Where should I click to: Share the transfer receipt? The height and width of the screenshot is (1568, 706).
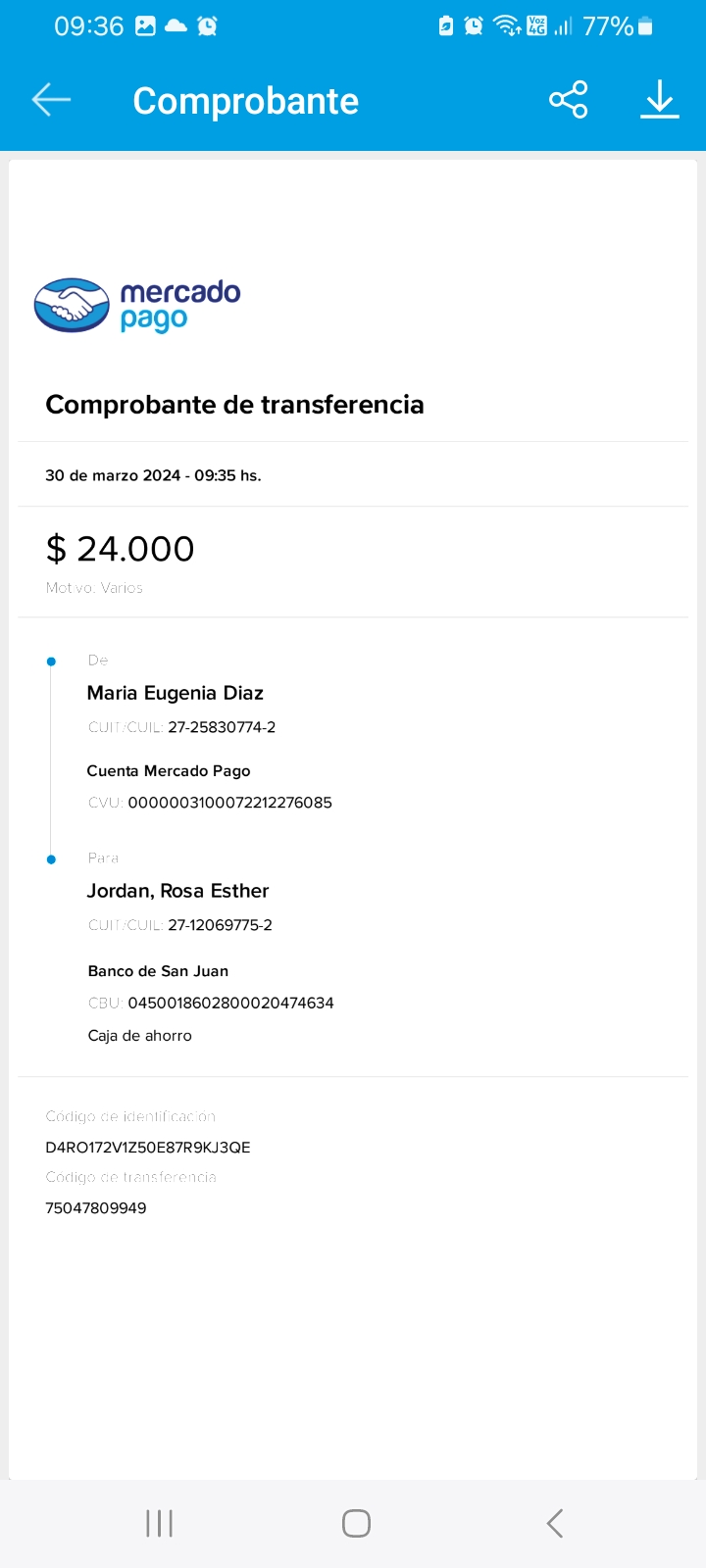coord(568,100)
